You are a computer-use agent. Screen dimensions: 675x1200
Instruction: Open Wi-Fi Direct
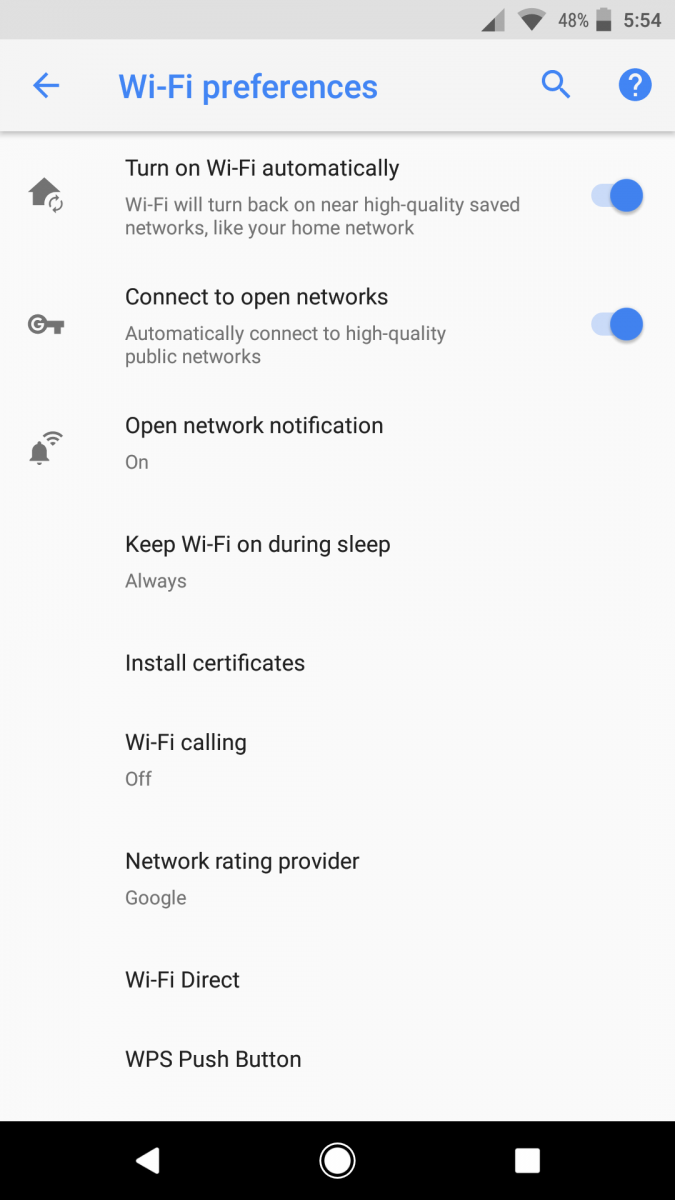pos(337,980)
